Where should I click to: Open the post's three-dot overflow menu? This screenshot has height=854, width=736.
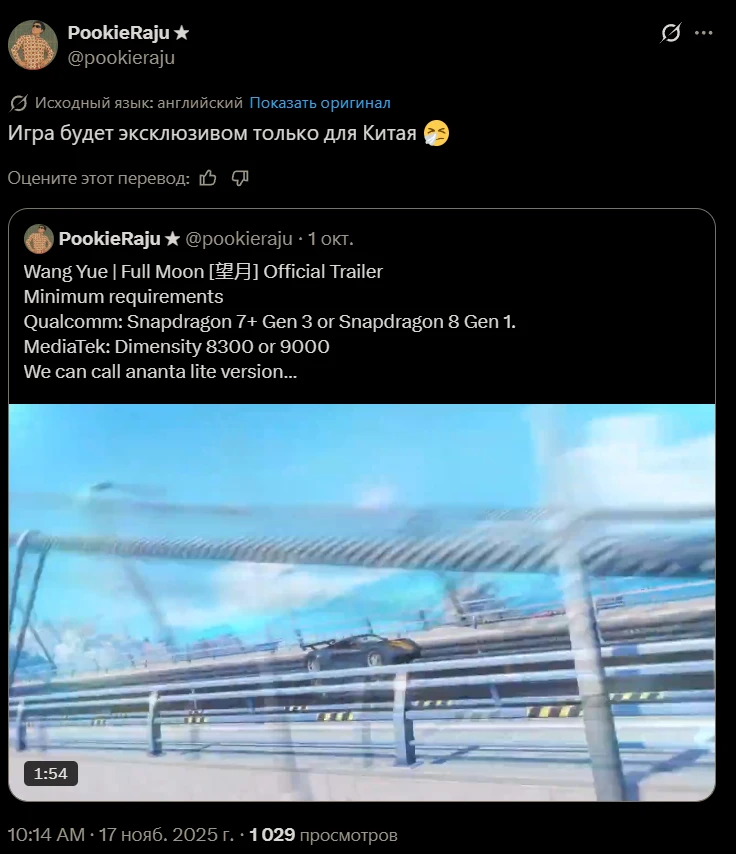[704, 33]
